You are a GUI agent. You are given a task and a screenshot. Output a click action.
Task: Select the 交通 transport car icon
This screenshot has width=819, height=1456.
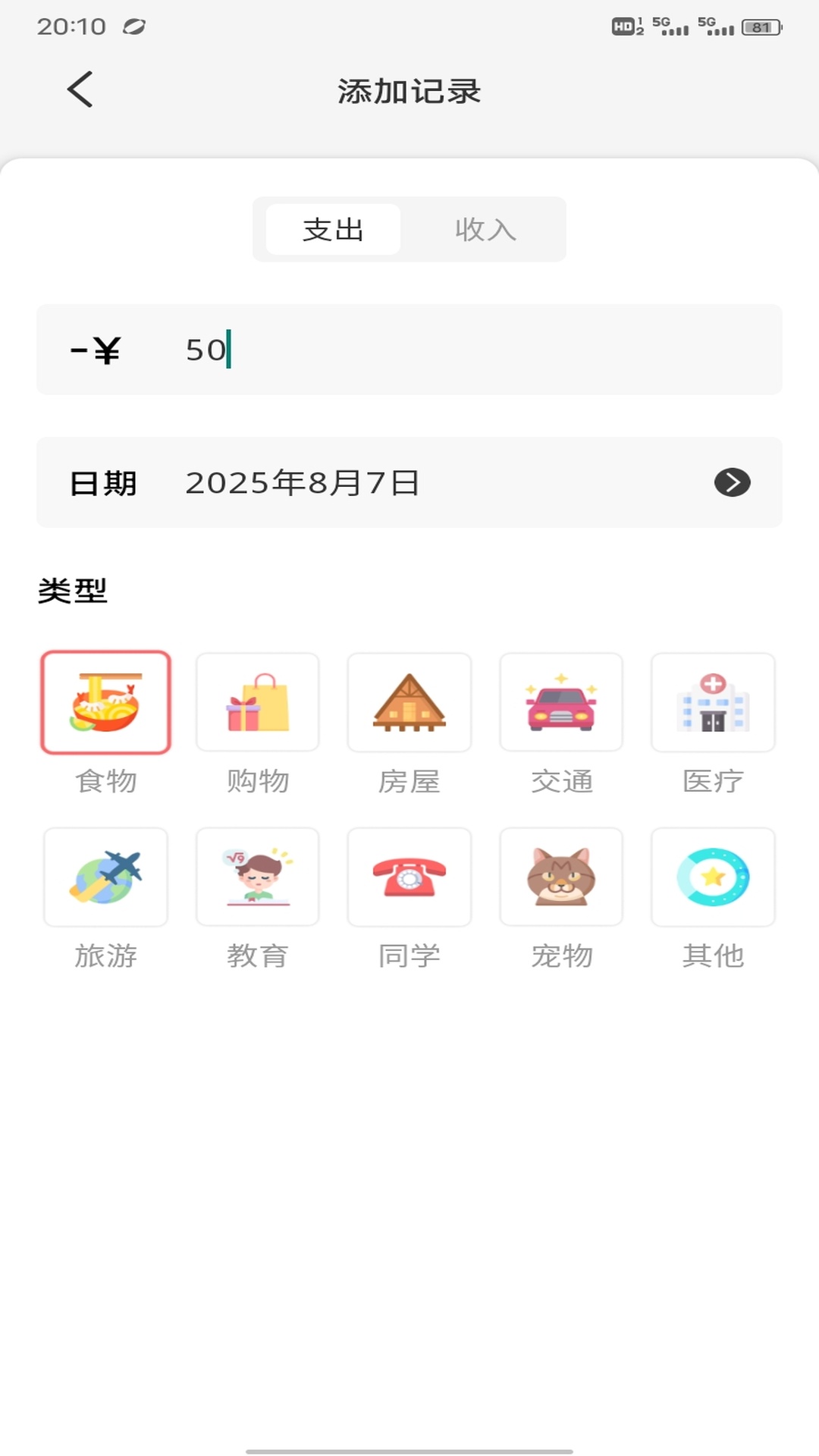click(x=561, y=701)
